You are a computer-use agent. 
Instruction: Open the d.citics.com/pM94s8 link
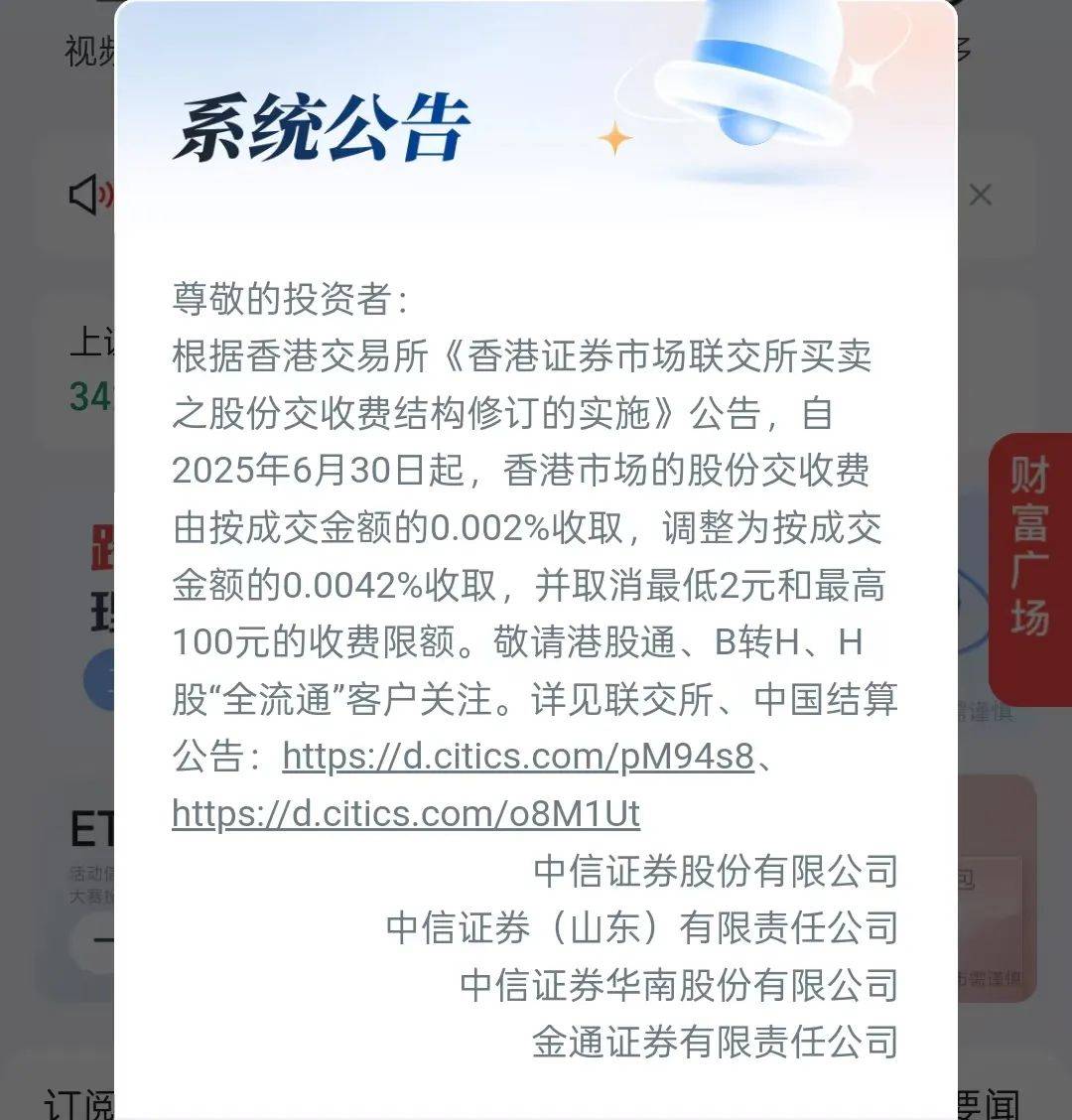coord(518,757)
